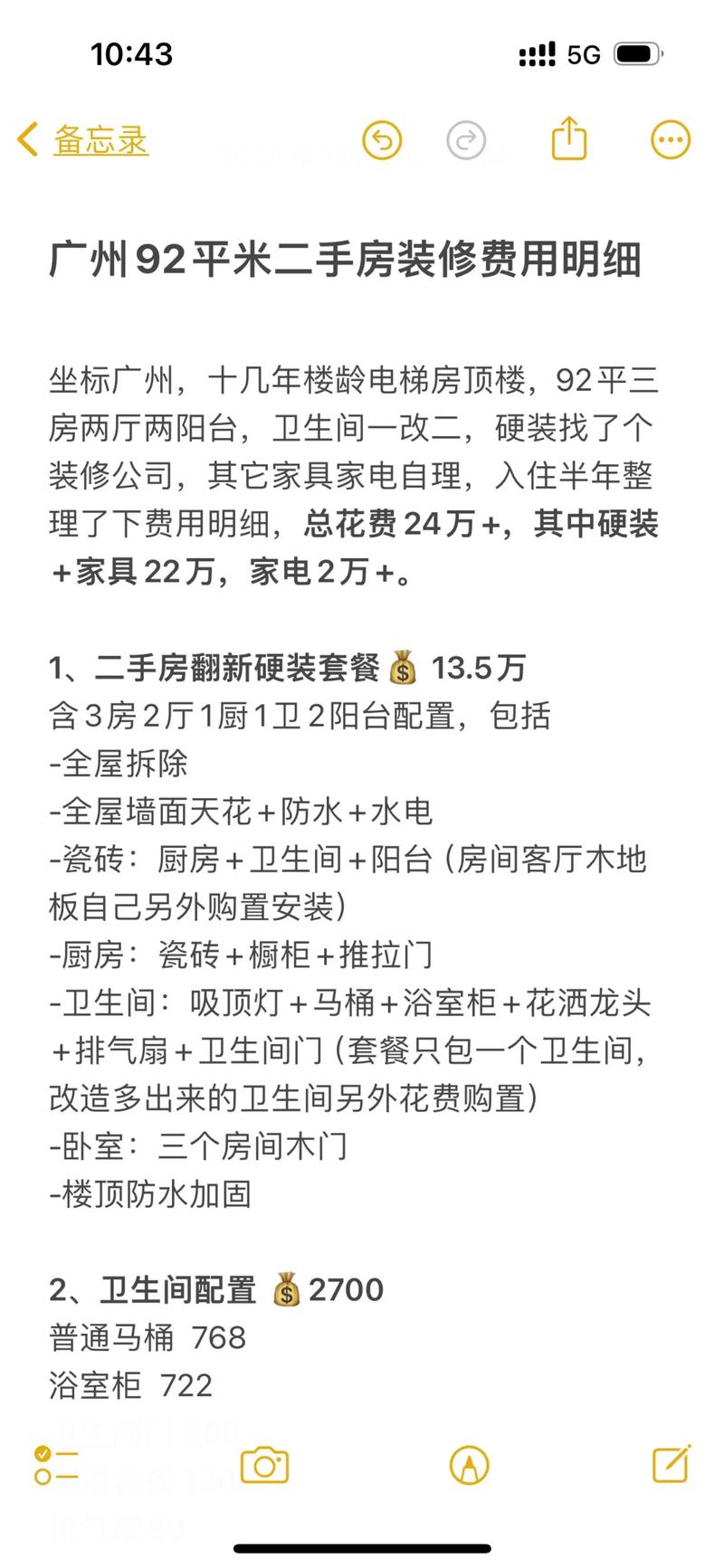Redo the last undone edit
The image size is (724, 1568).
point(467,140)
